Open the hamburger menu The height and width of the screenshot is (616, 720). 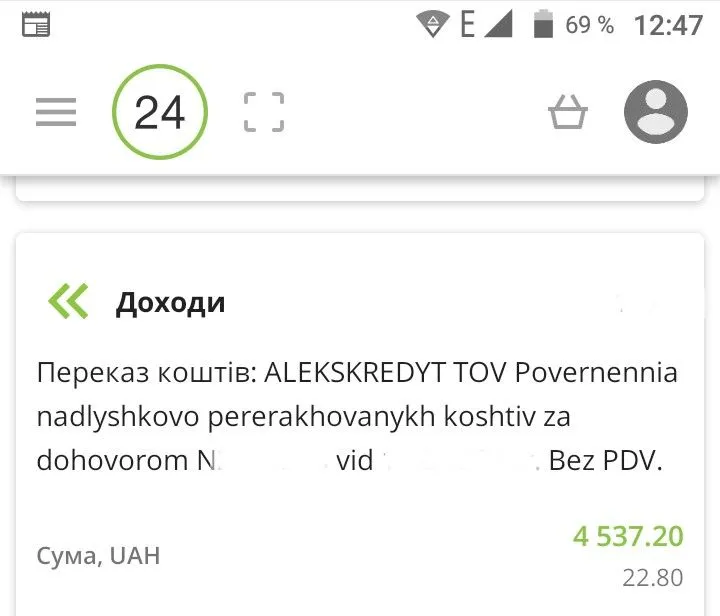pyautogui.click(x=56, y=112)
